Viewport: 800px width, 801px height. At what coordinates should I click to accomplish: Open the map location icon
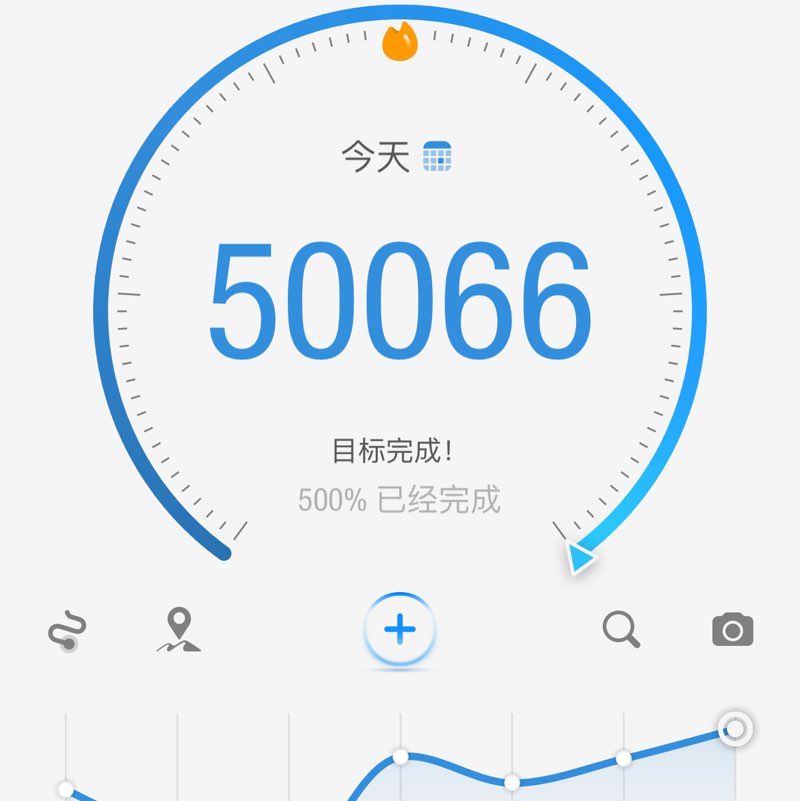tap(178, 630)
